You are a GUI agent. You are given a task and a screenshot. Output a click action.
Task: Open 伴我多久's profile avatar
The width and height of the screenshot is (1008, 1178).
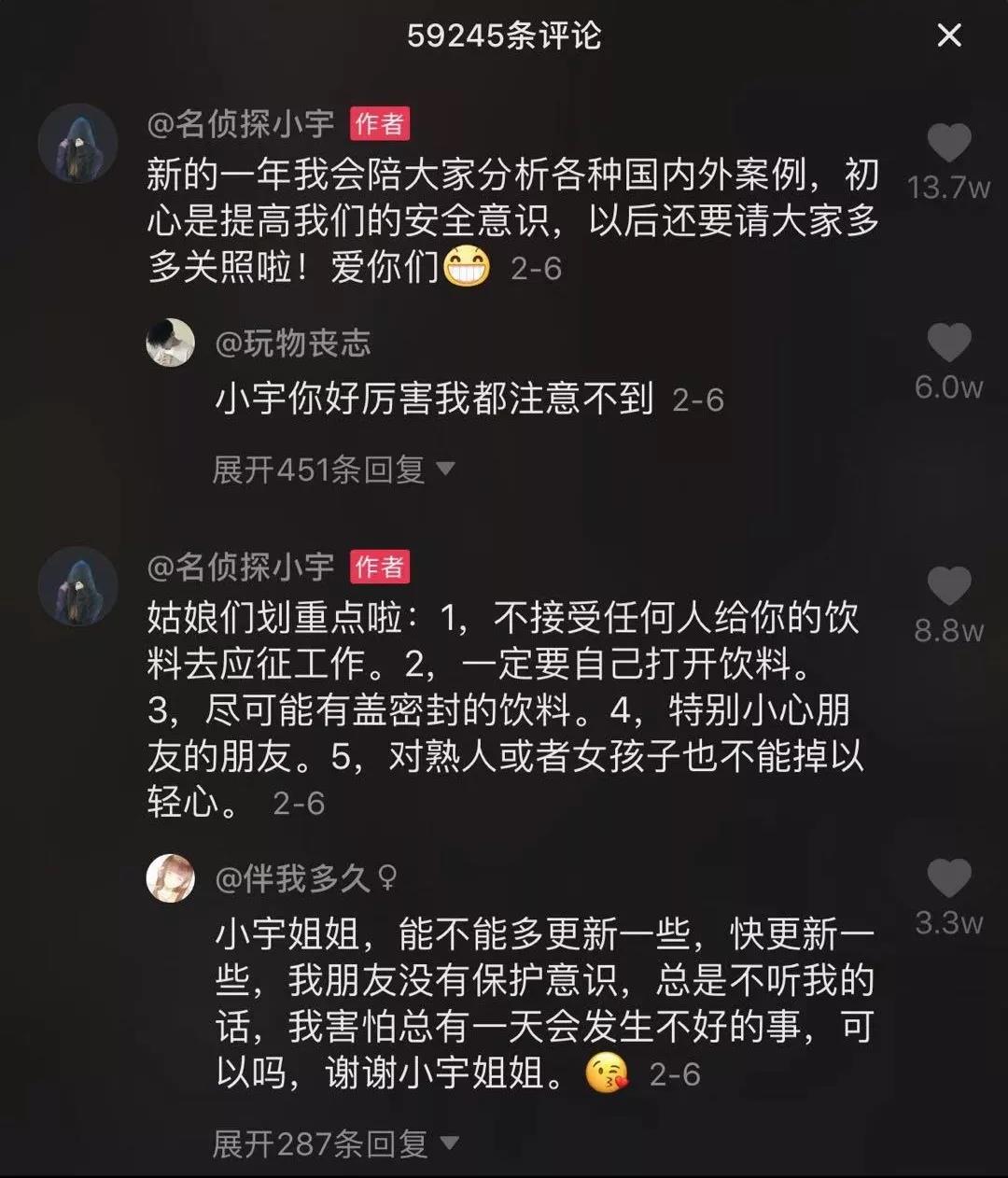(171, 877)
